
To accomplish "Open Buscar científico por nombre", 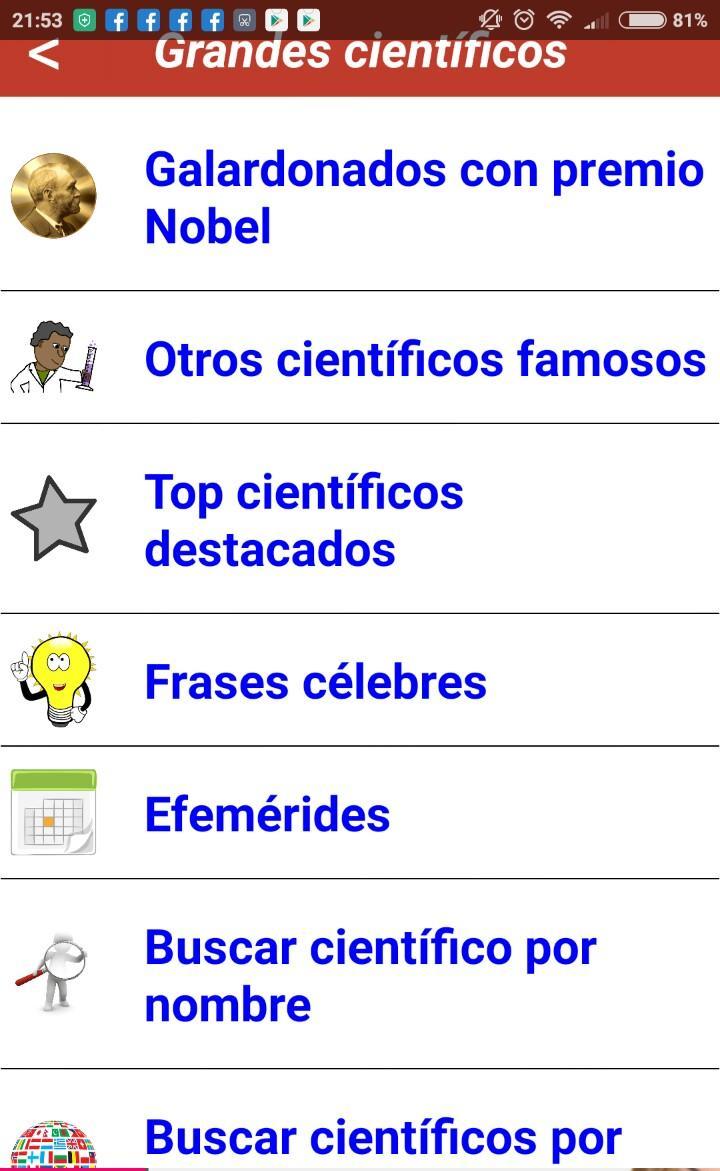I will (360, 974).
